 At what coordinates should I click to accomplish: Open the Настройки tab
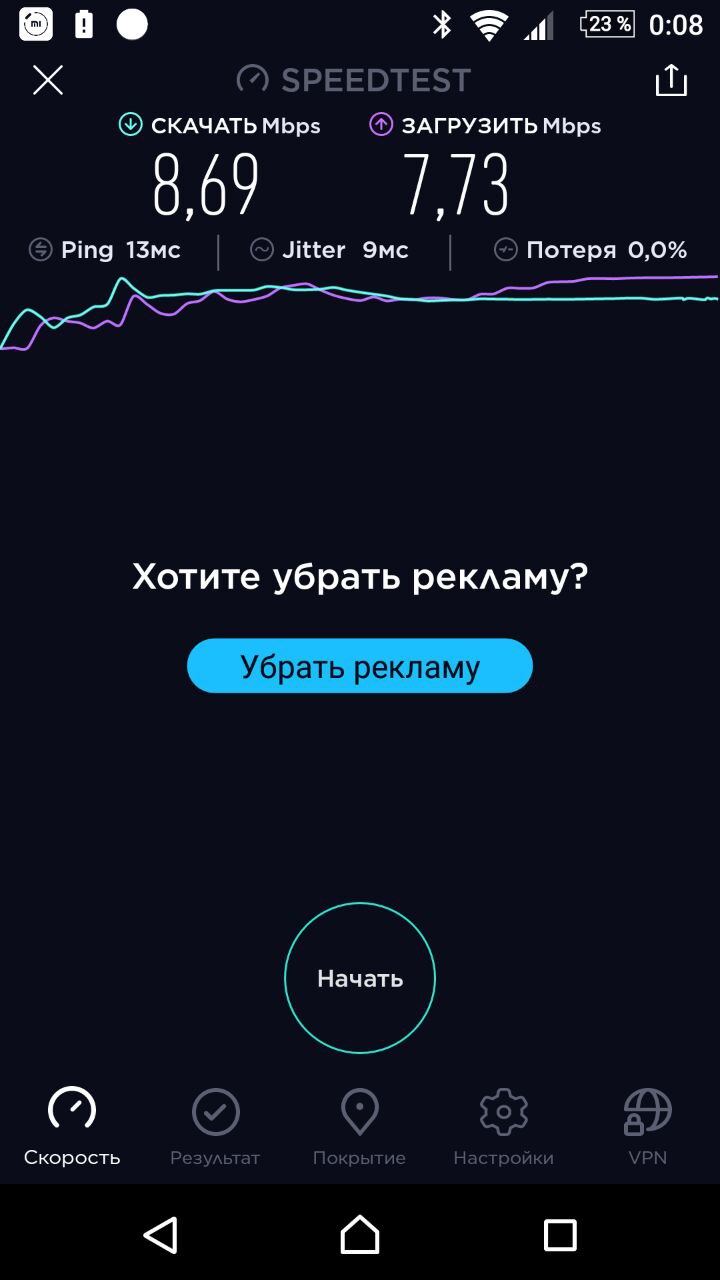[503, 1127]
